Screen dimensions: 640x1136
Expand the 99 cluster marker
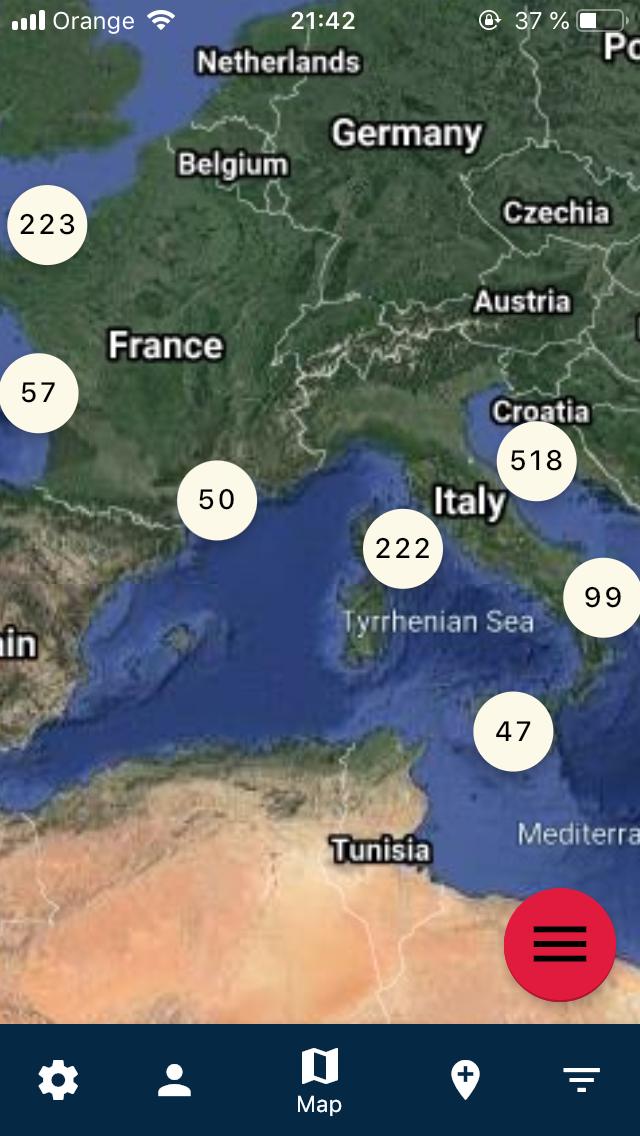pyautogui.click(x=603, y=598)
